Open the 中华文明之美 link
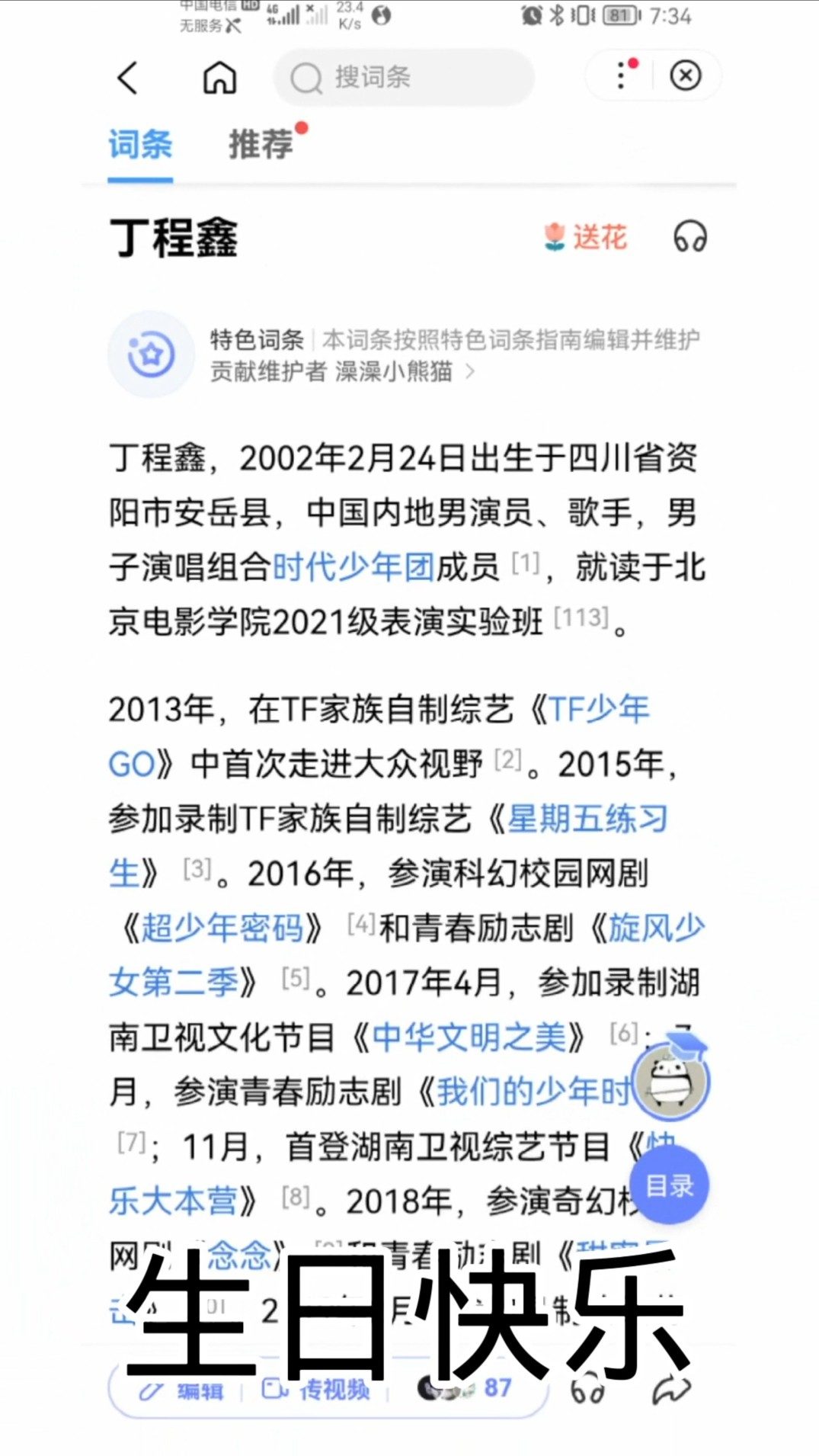 (469, 1037)
